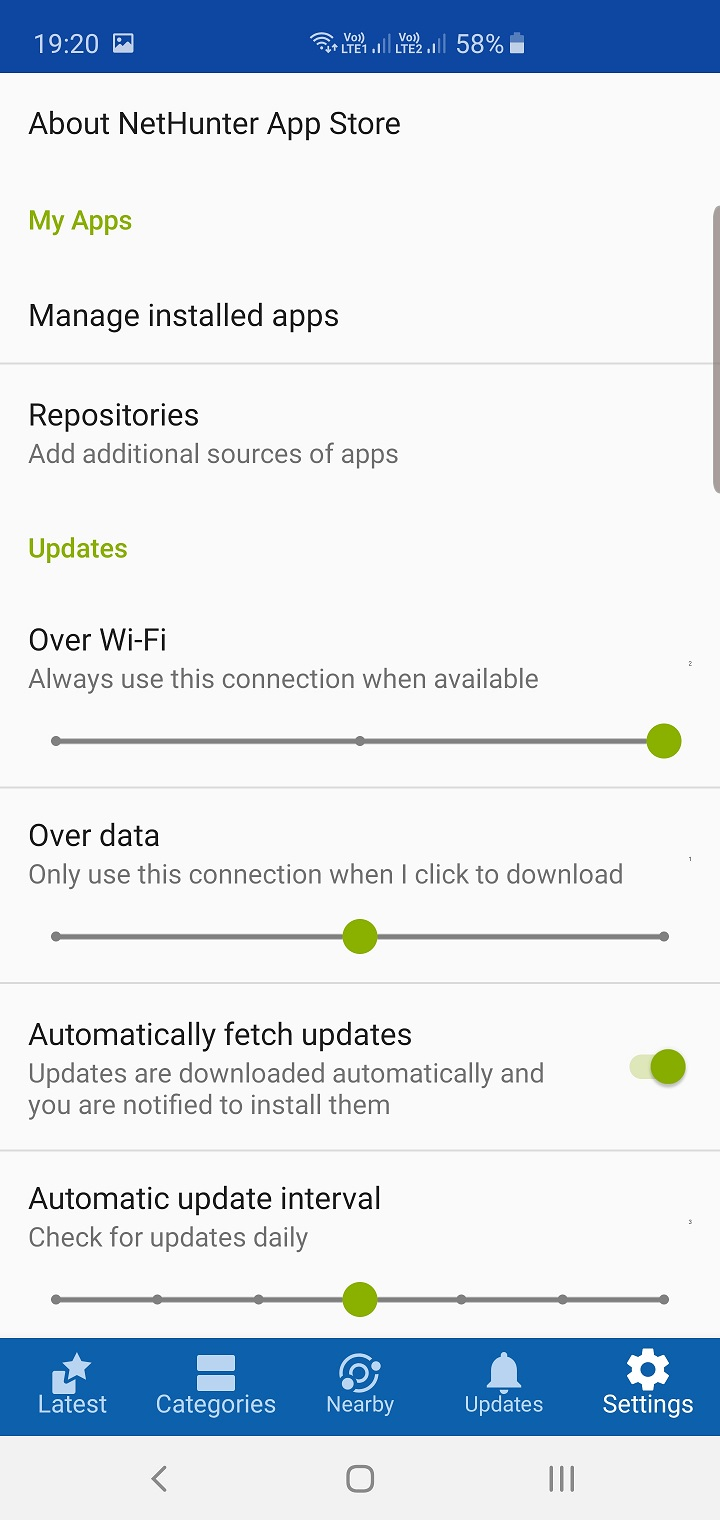This screenshot has height=1520, width=720.
Task: Go back using the system back button
Action: pos(159,1479)
